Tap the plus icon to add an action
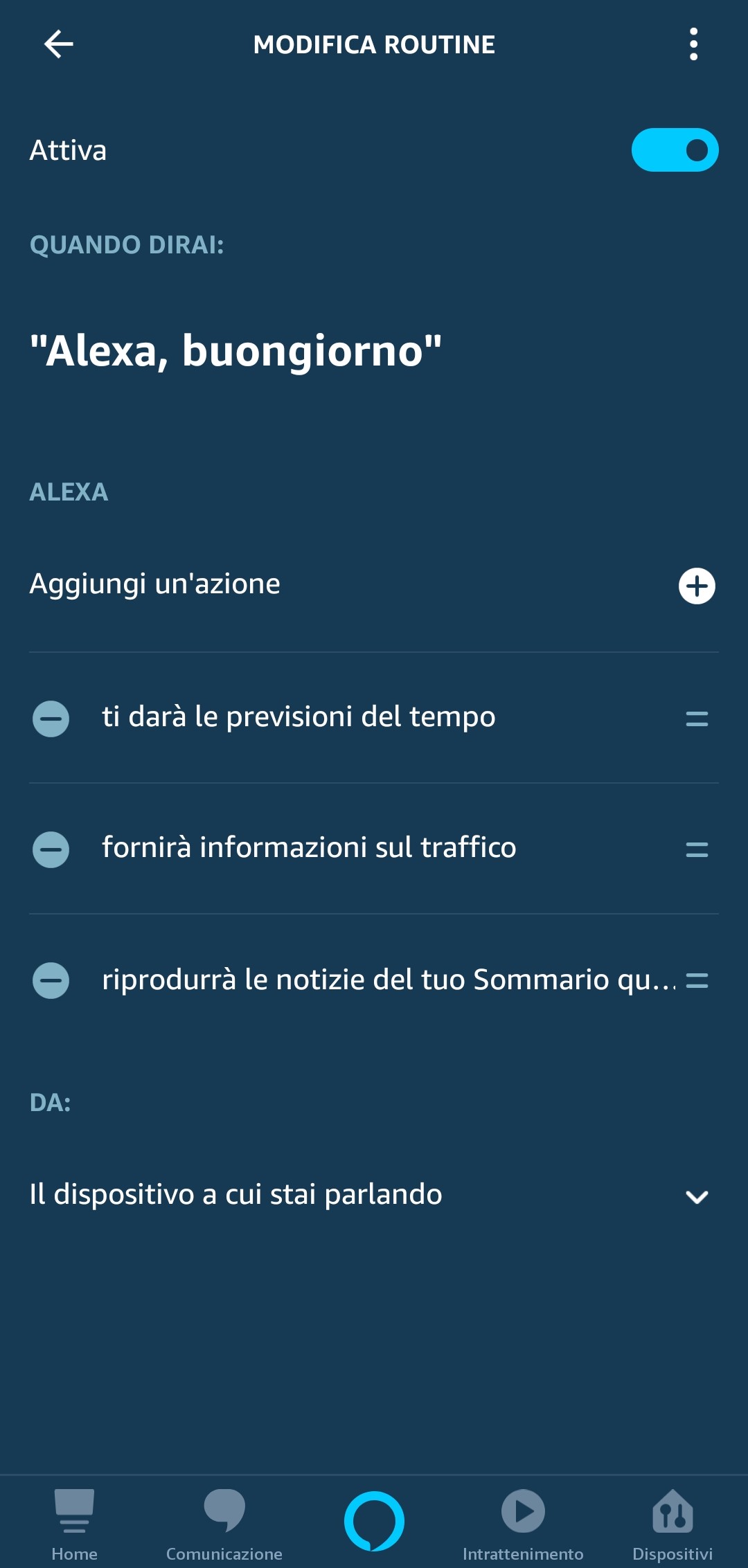Image resolution: width=748 pixels, height=1568 pixels. [697, 586]
